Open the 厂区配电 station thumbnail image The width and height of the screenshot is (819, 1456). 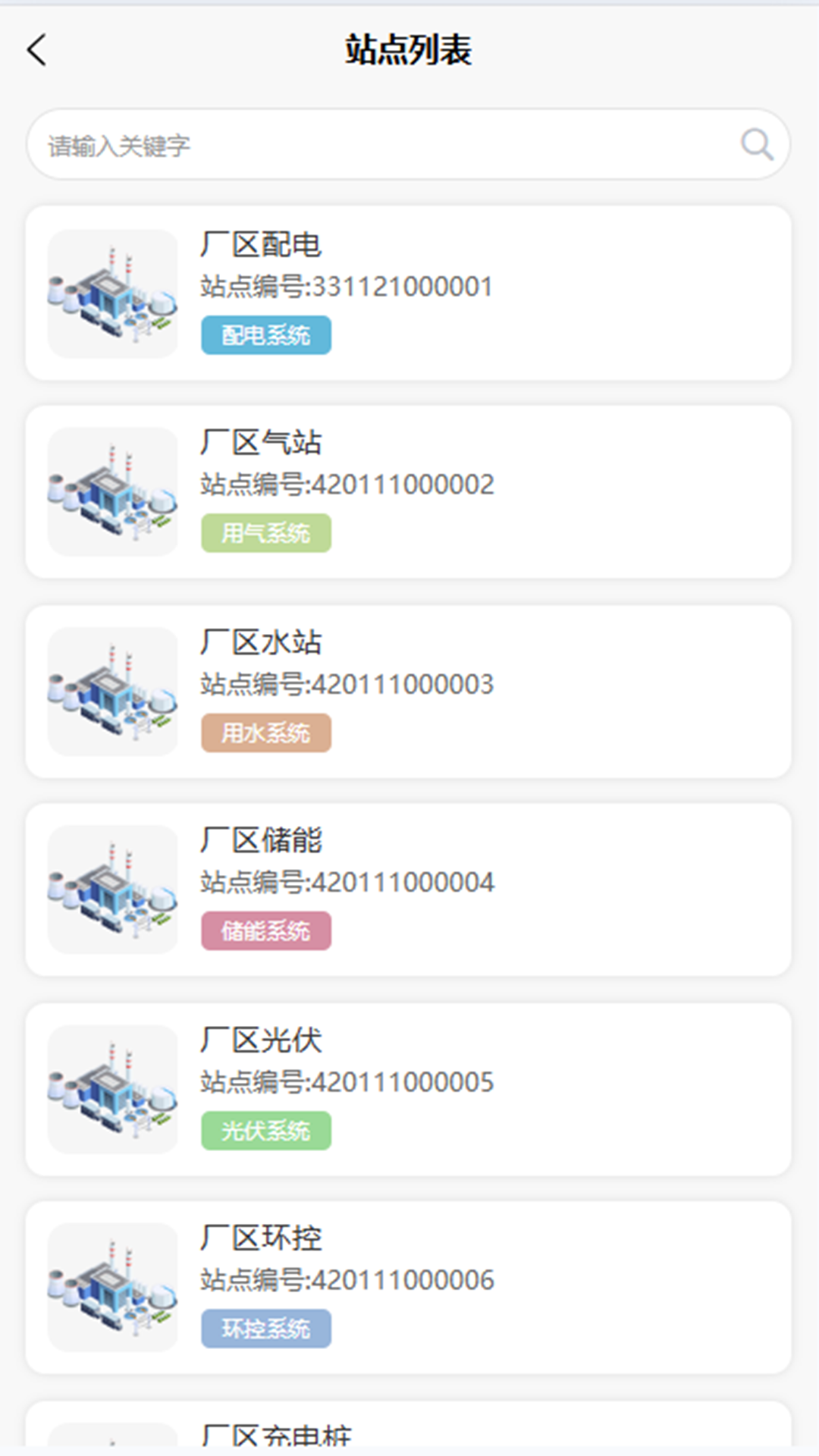[x=112, y=291]
